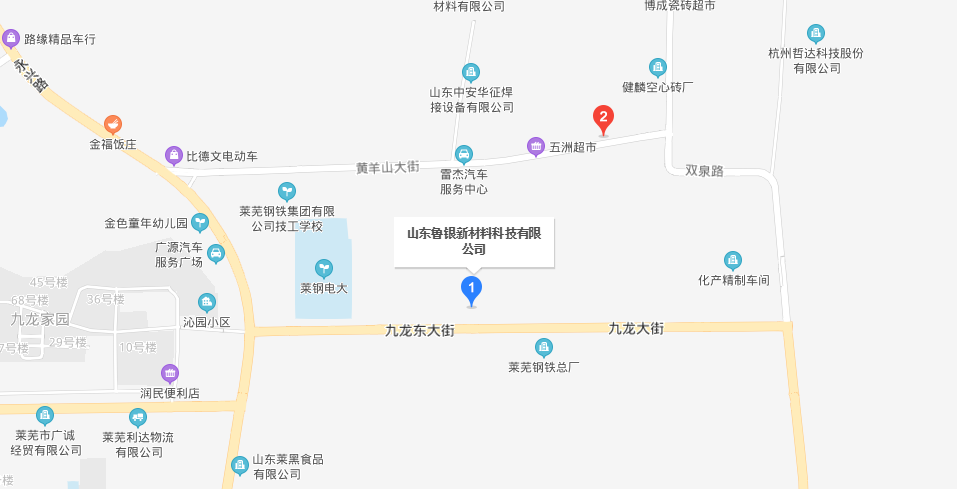Select the 莱芜钢铁总厂 map point
The image size is (957, 489).
click(544, 348)
